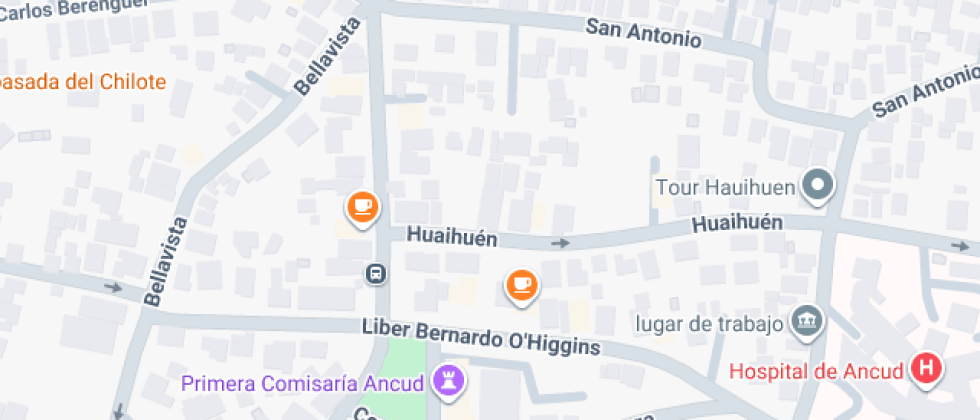980x420 pixels.
Task: Select the cafe marker above Liber Bernardo O'Higgins
Action: [x=520, y=285]
